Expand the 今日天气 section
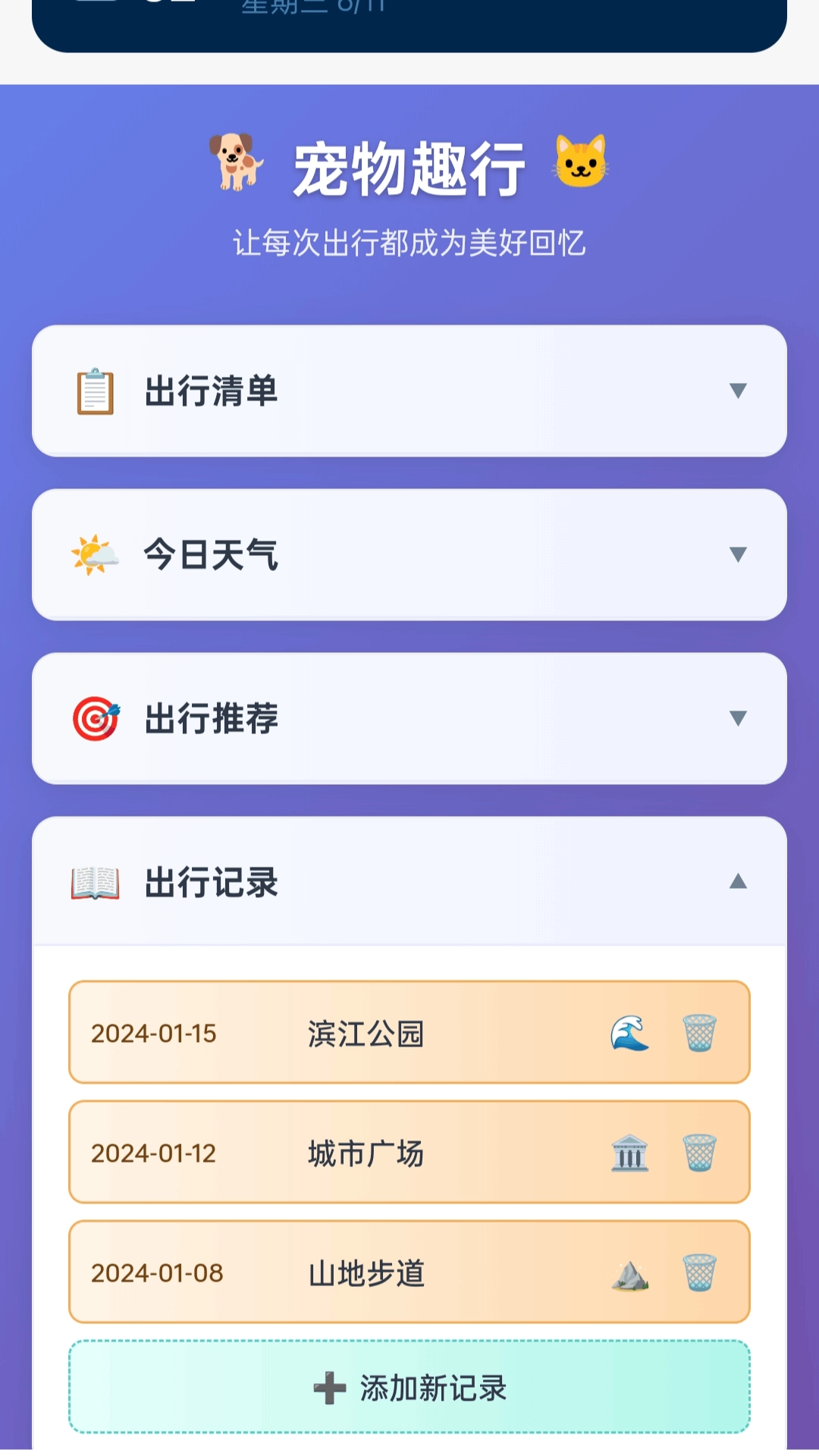819x1456 pixels. coord(409,555)
